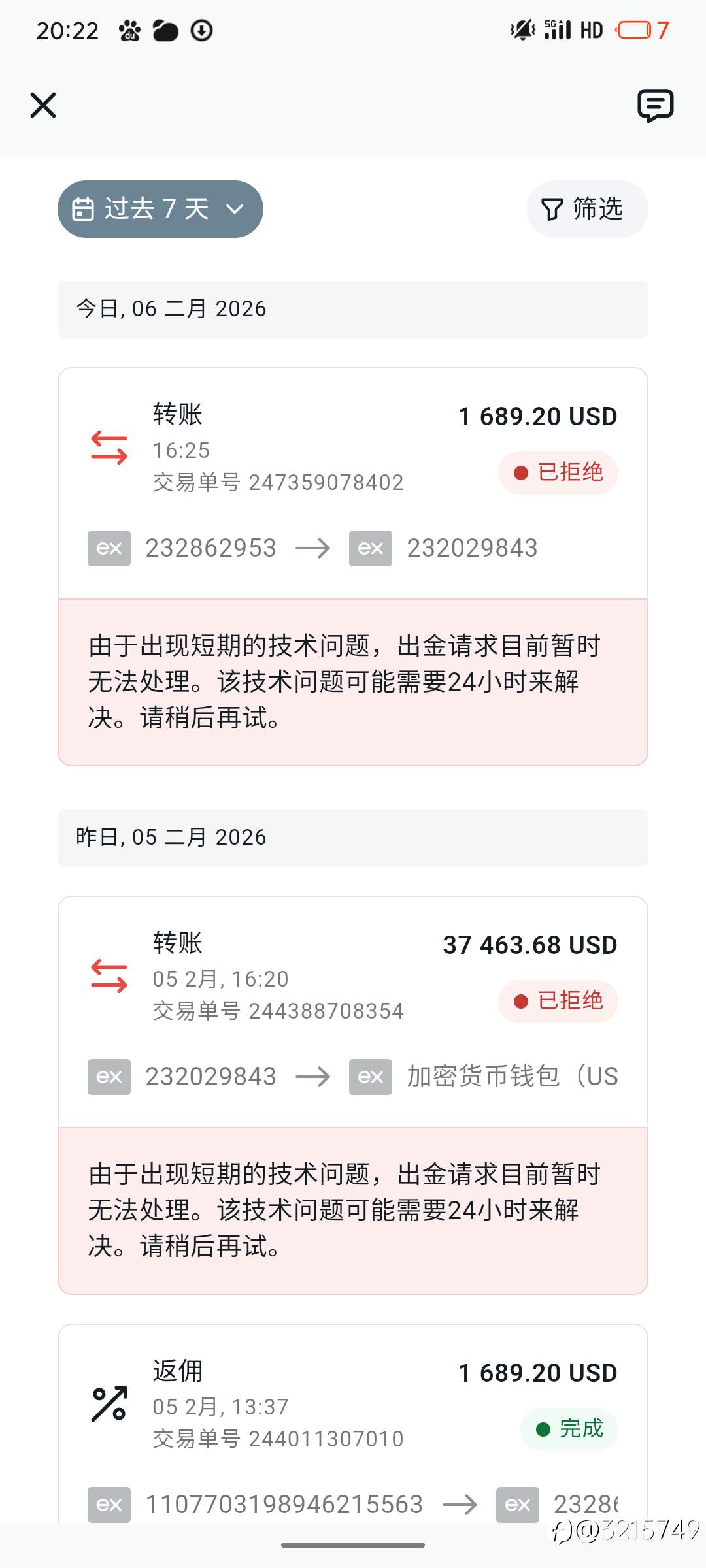Tap the 已拒绝 status badge on today's transfer

pos(556,472)
